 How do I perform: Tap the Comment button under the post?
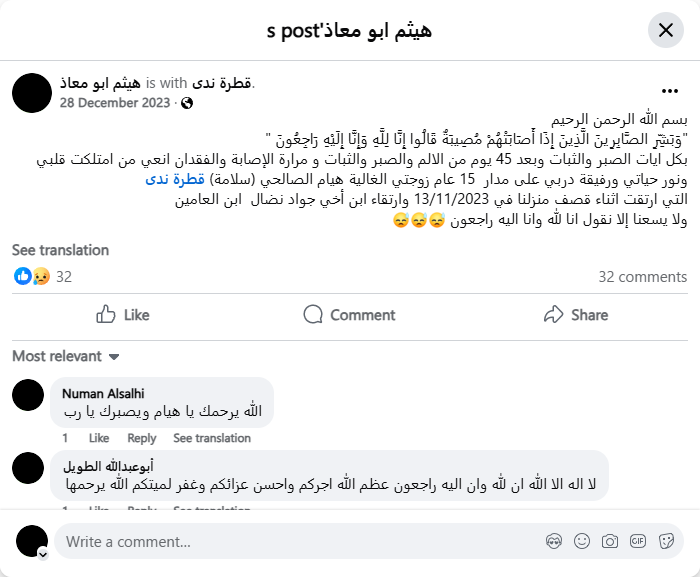click(349, 315)
